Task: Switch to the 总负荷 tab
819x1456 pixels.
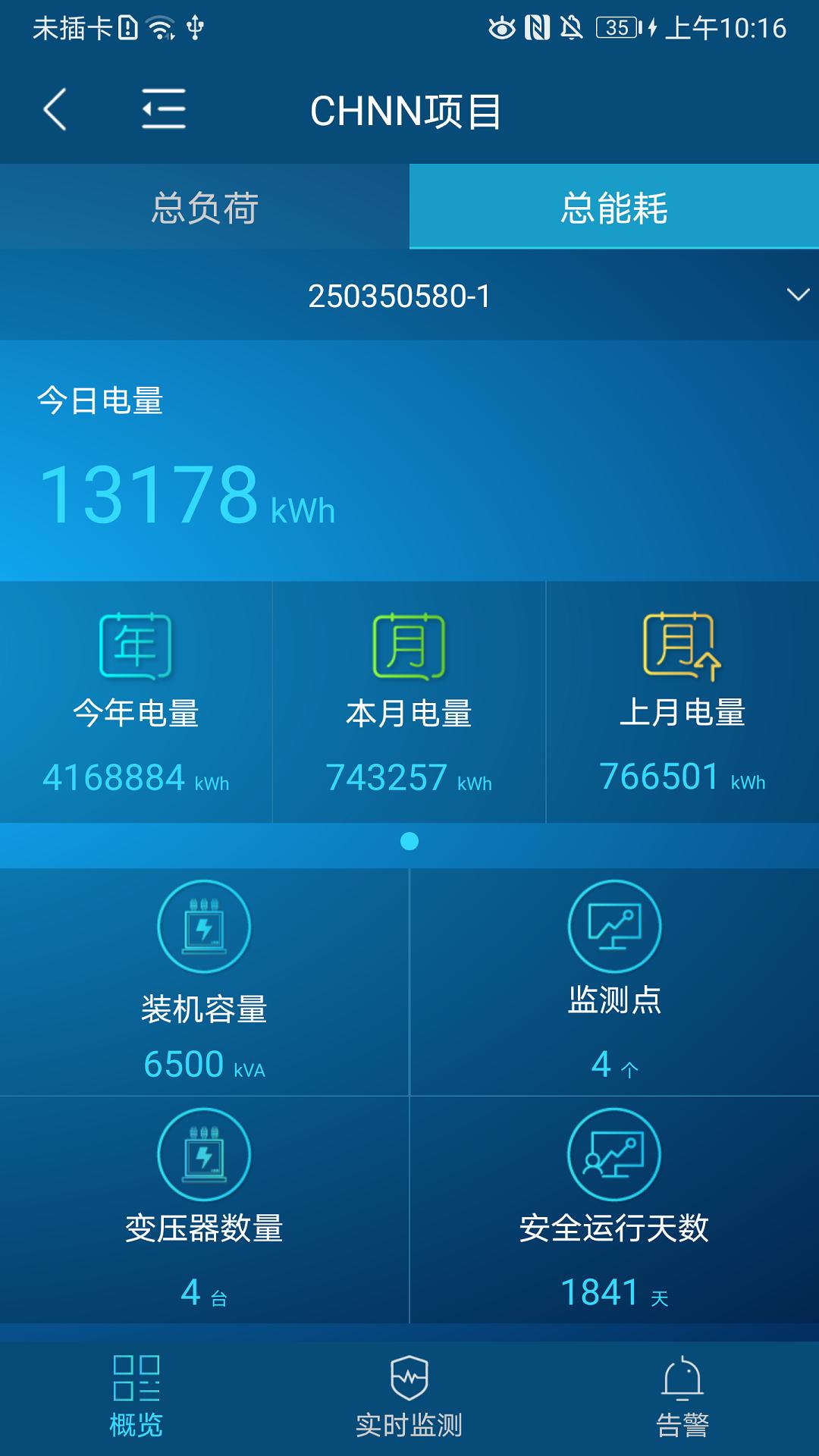Action: tap(205, 206)
